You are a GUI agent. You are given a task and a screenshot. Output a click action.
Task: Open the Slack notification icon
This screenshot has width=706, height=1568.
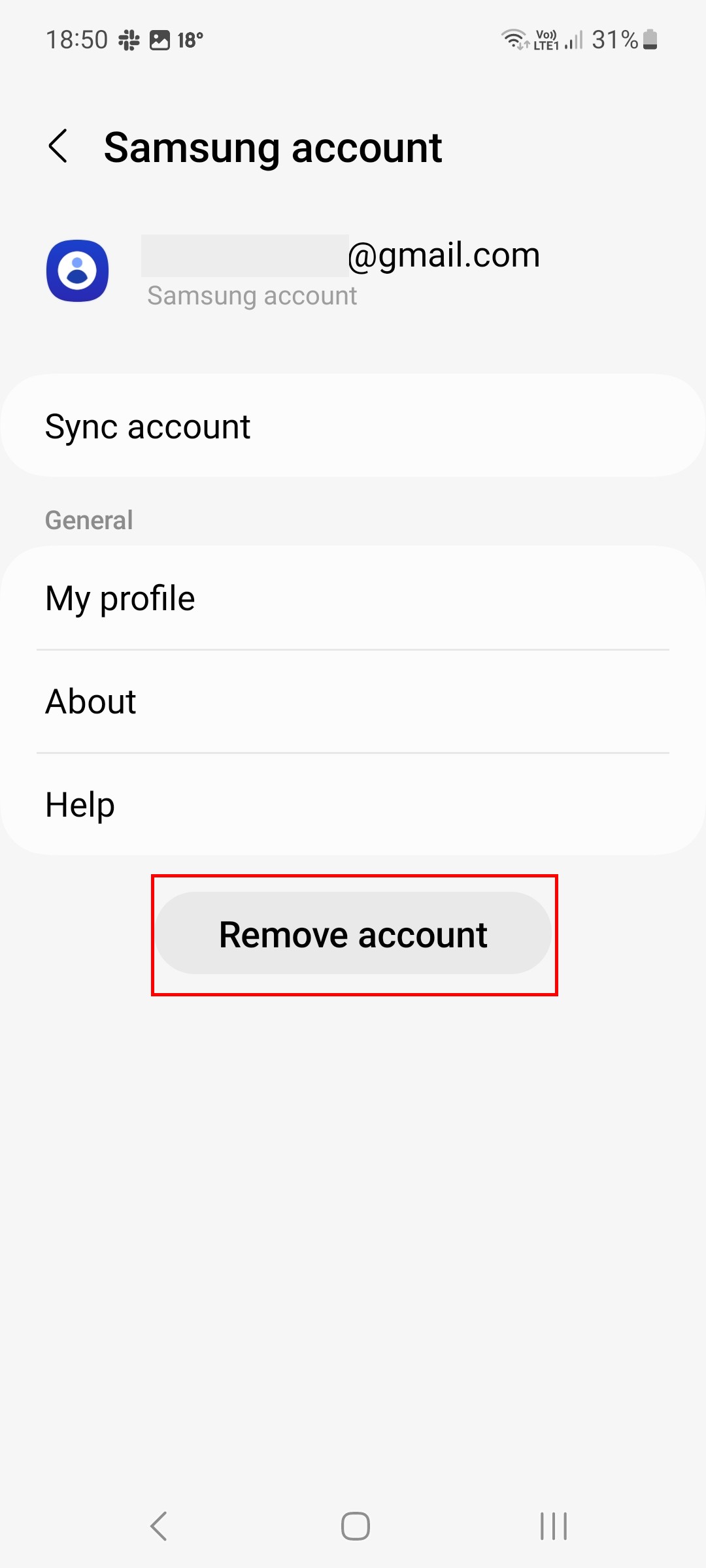128,39
